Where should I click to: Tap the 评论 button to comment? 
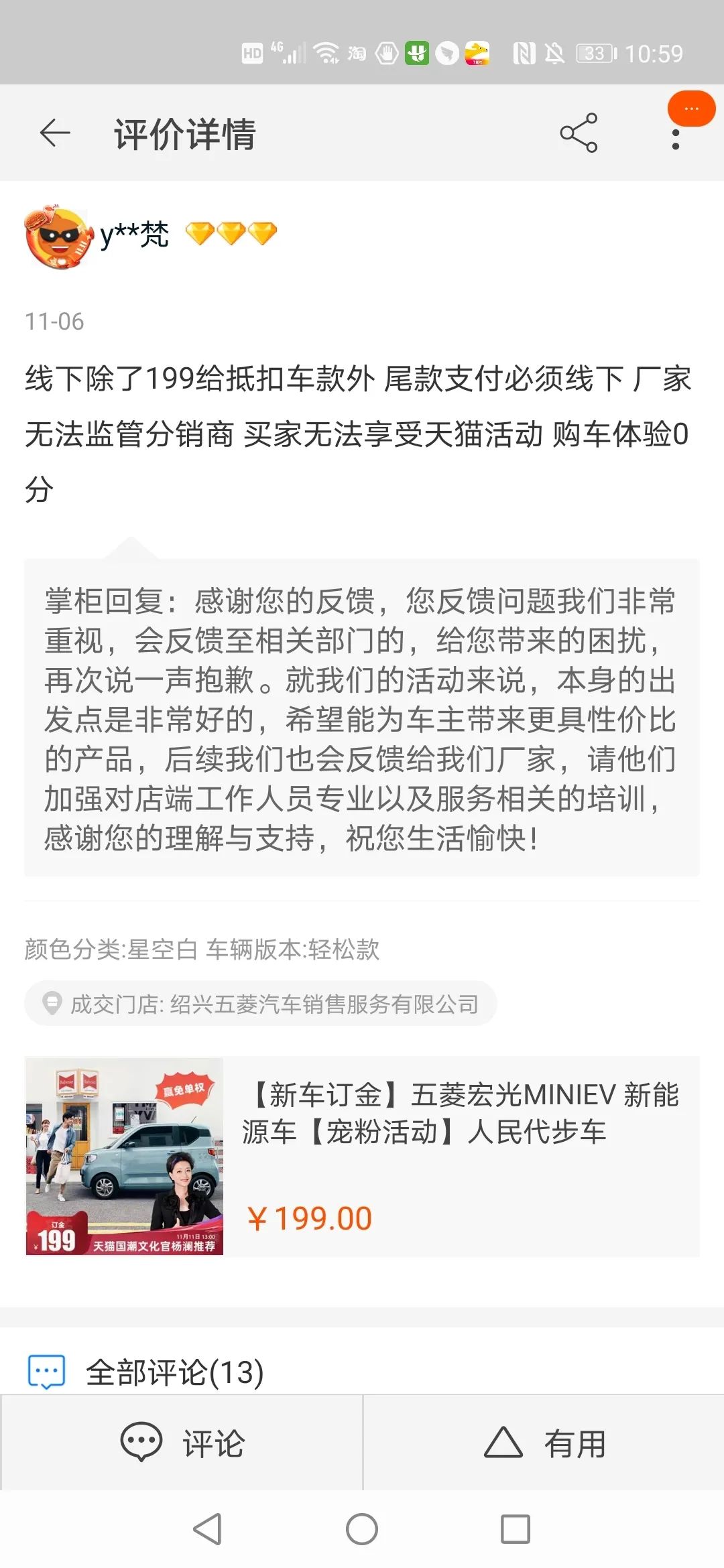(x=182, y=1443)
